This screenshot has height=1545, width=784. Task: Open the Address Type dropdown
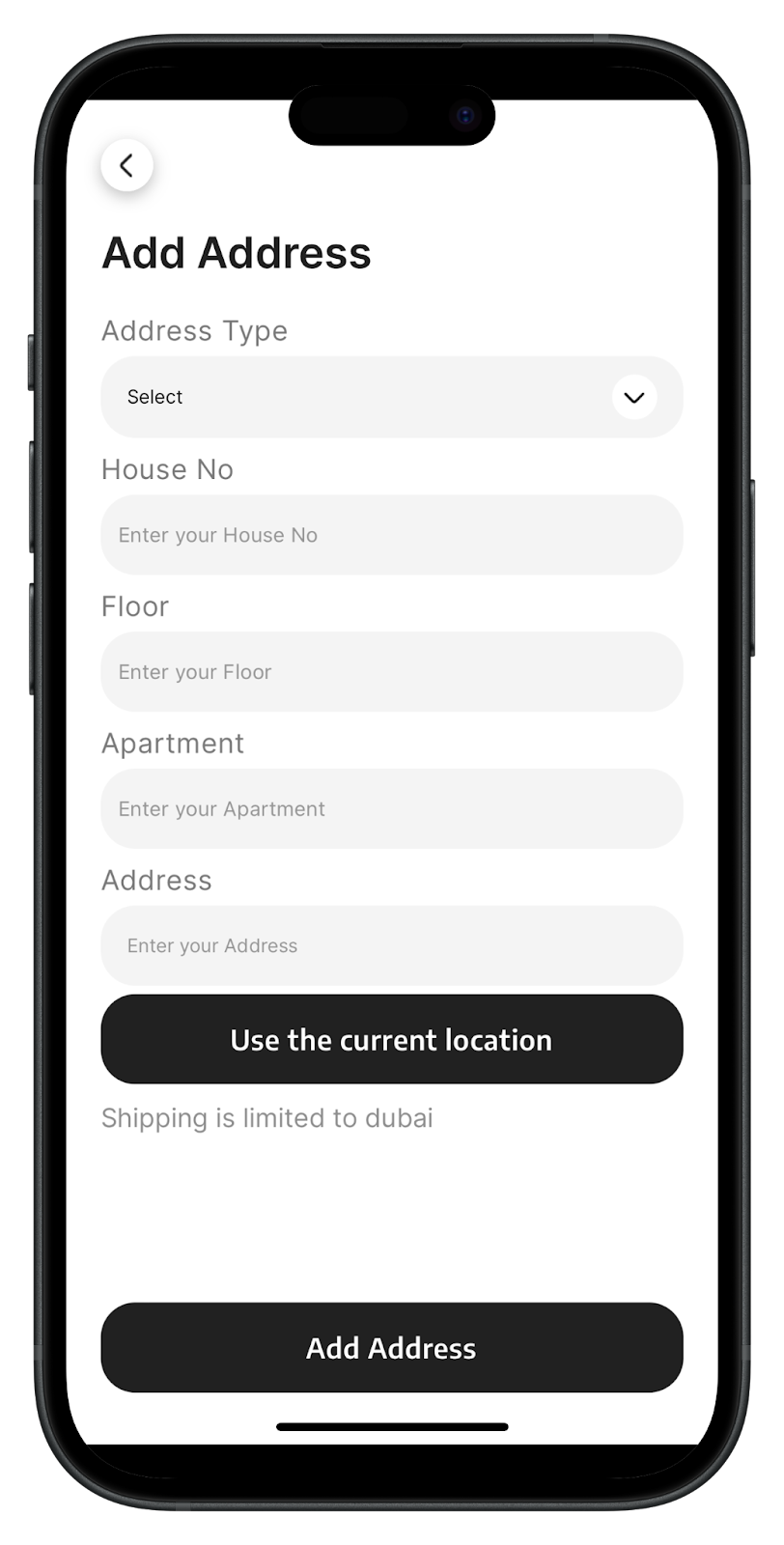click(x=392, y=397)
